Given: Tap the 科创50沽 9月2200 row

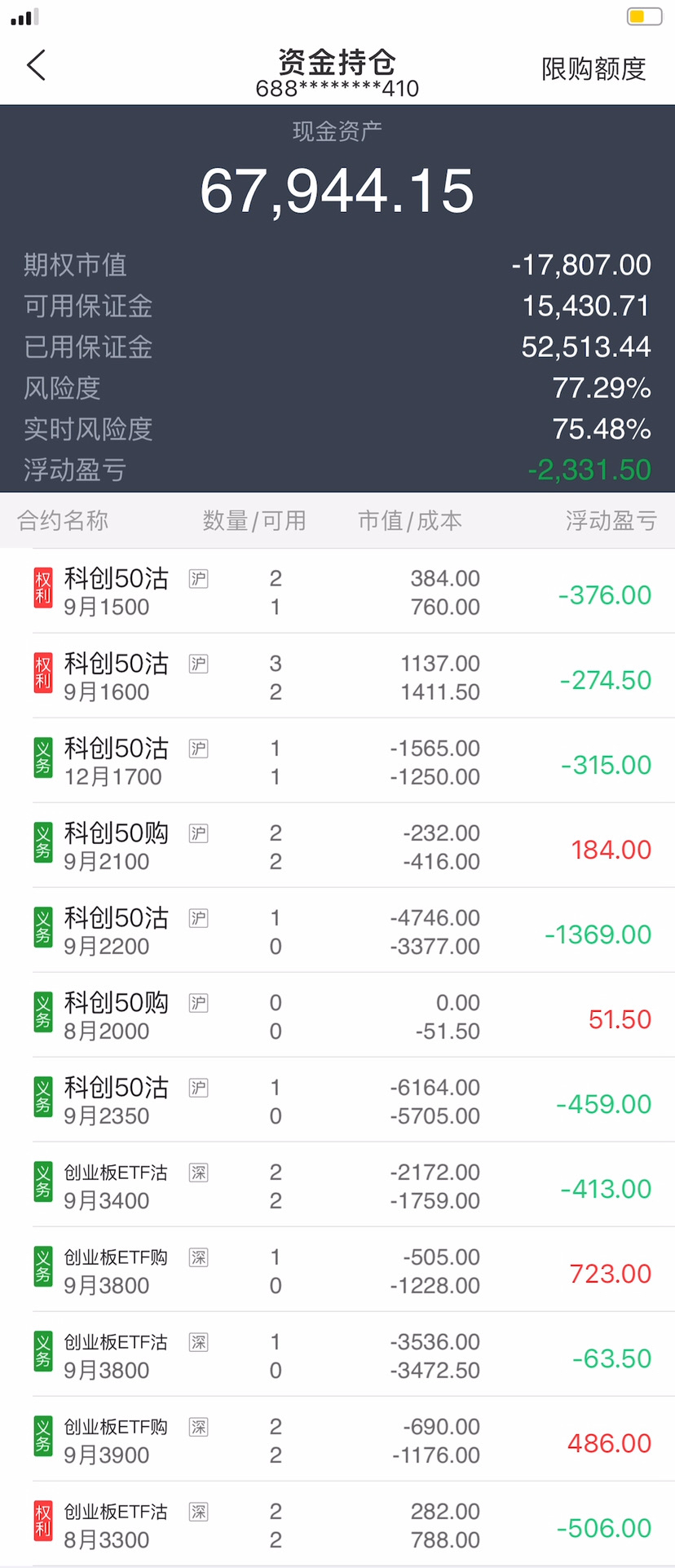Looking at the screenshot, I should (x=337, y=930).
